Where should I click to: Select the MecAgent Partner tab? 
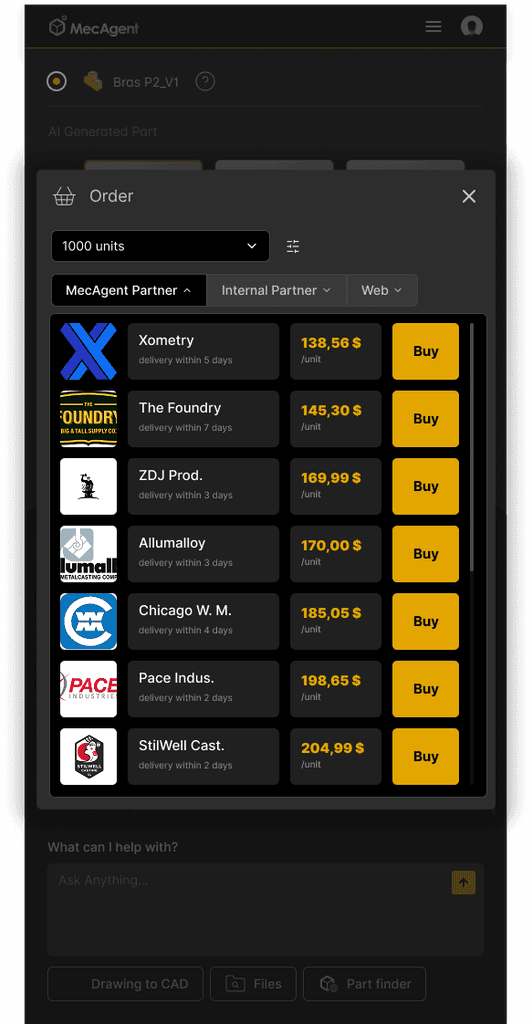click(129, 291)
